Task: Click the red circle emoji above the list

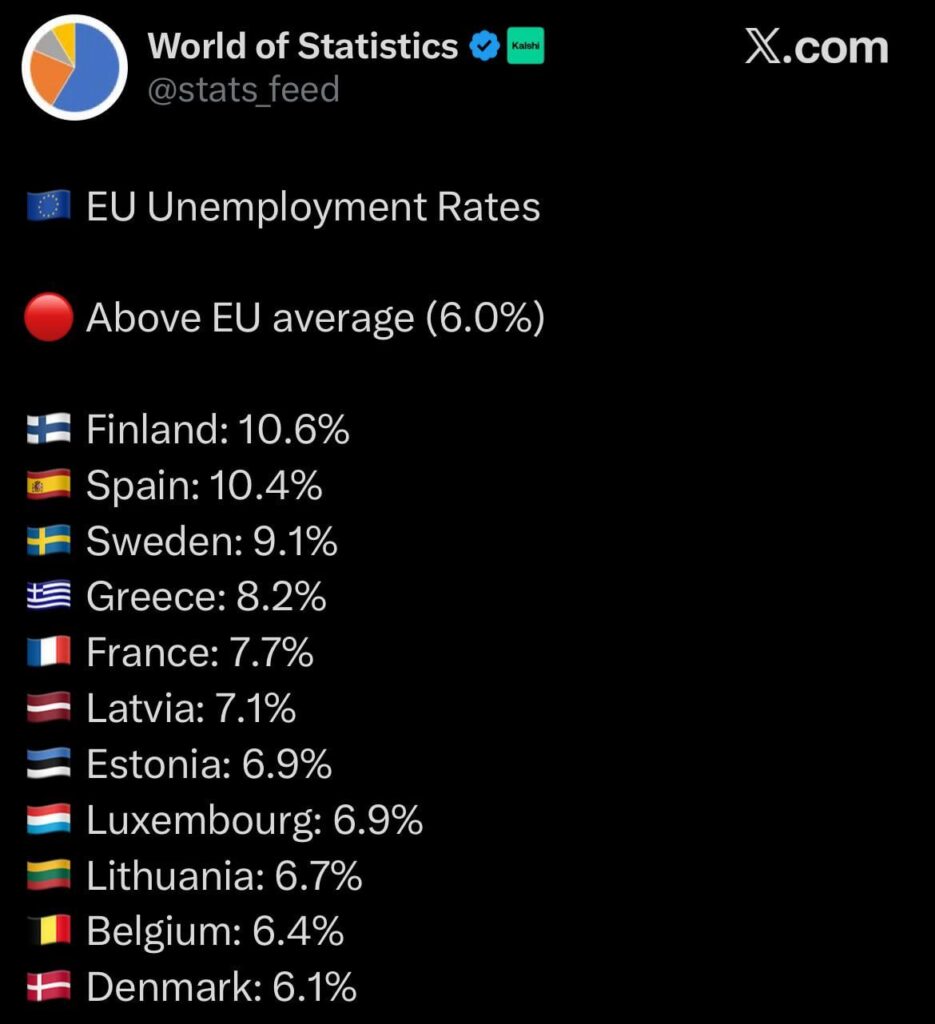Action: (47, 317)
